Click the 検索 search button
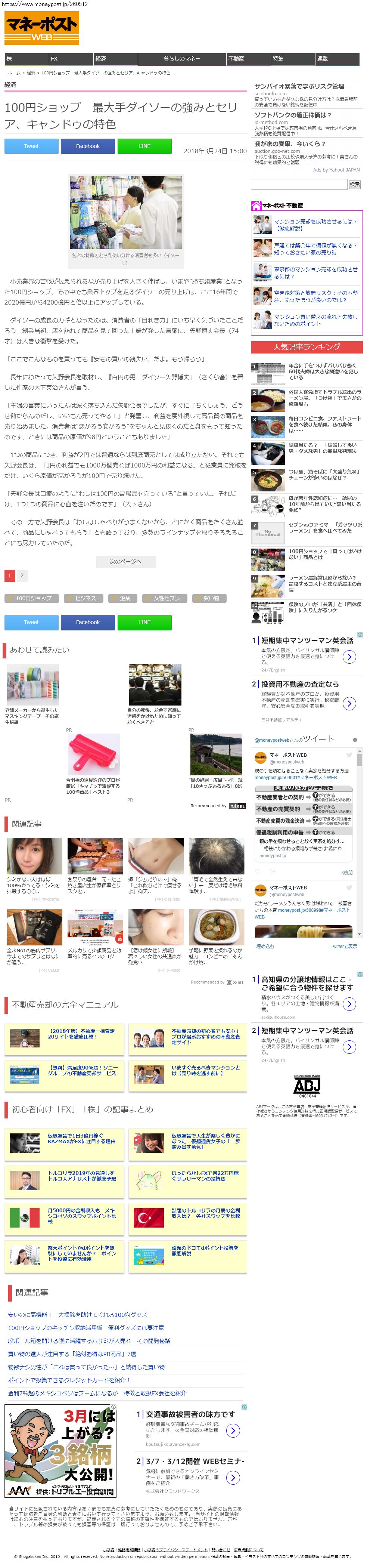 (355, 184)
